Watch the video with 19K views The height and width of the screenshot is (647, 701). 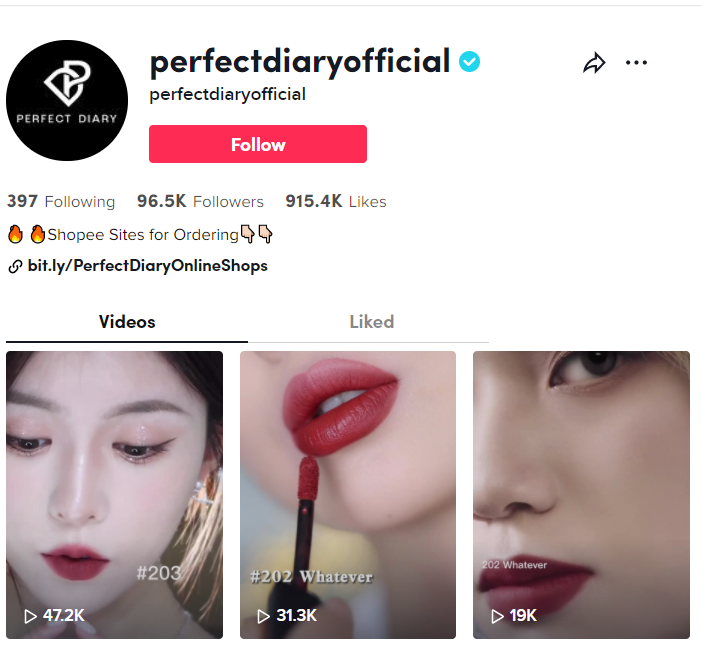581,494
